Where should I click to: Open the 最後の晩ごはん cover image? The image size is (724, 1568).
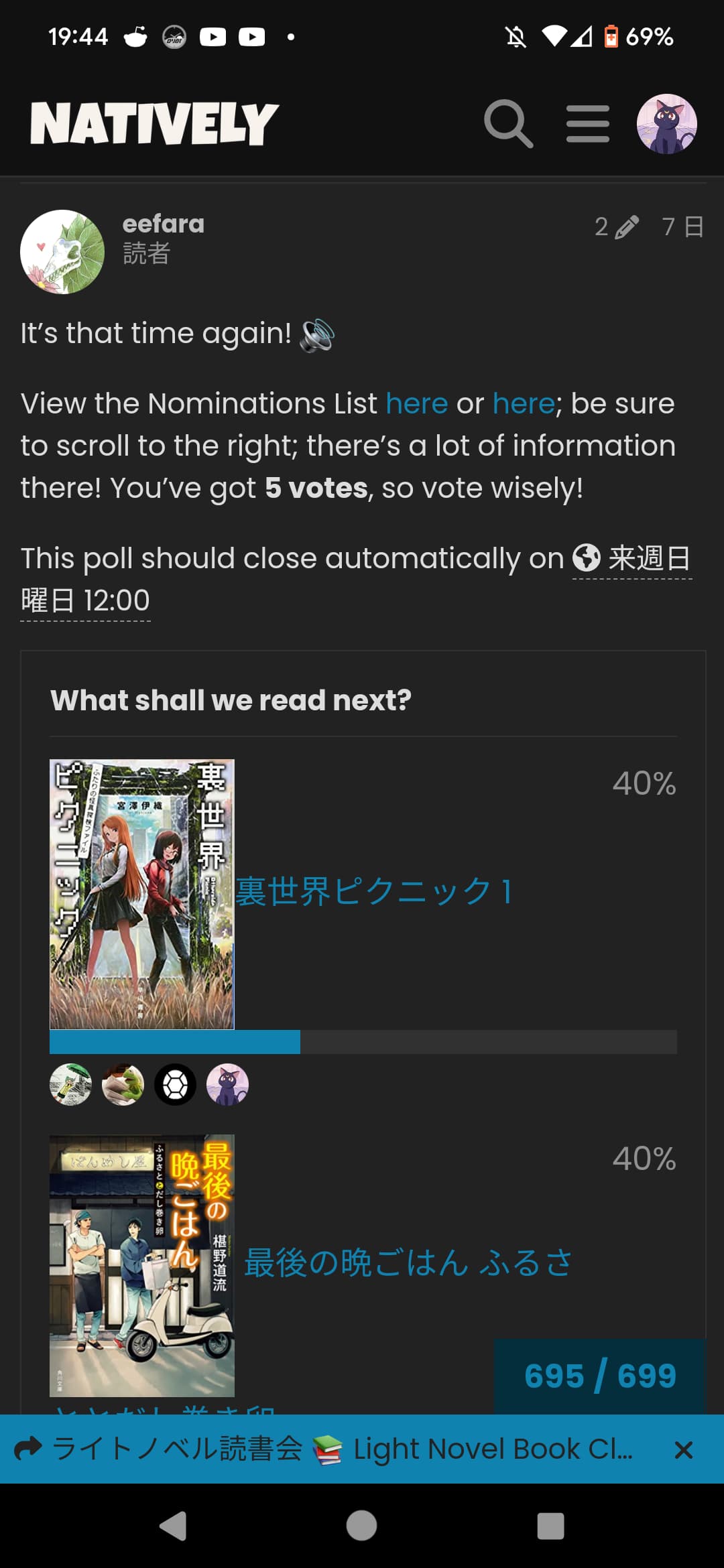pos(142,1265)
